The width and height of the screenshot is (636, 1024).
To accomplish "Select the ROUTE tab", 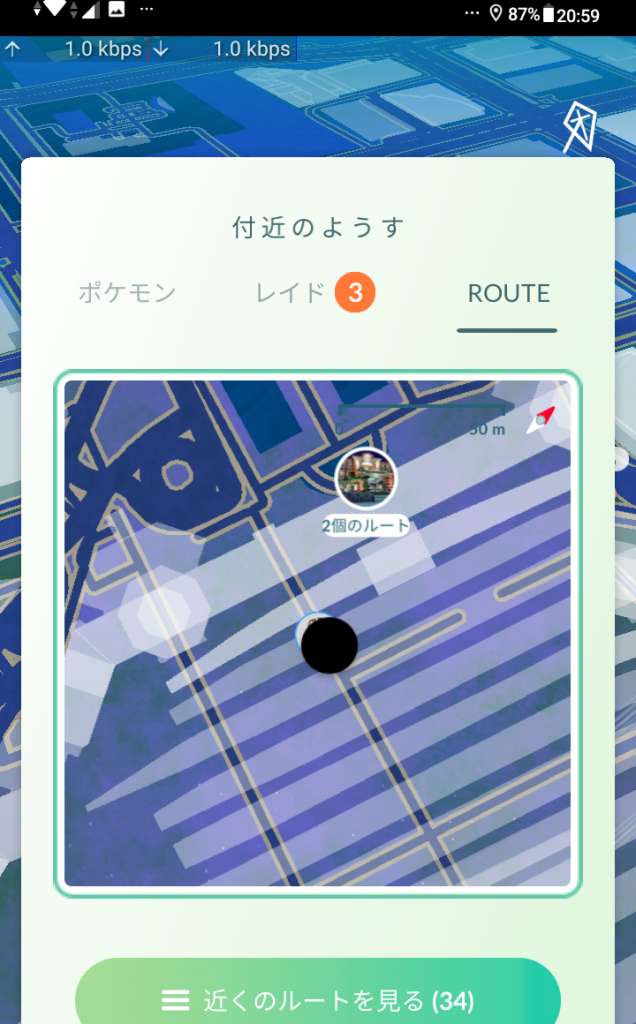I will pyautogui.click(x=508, y=293).
